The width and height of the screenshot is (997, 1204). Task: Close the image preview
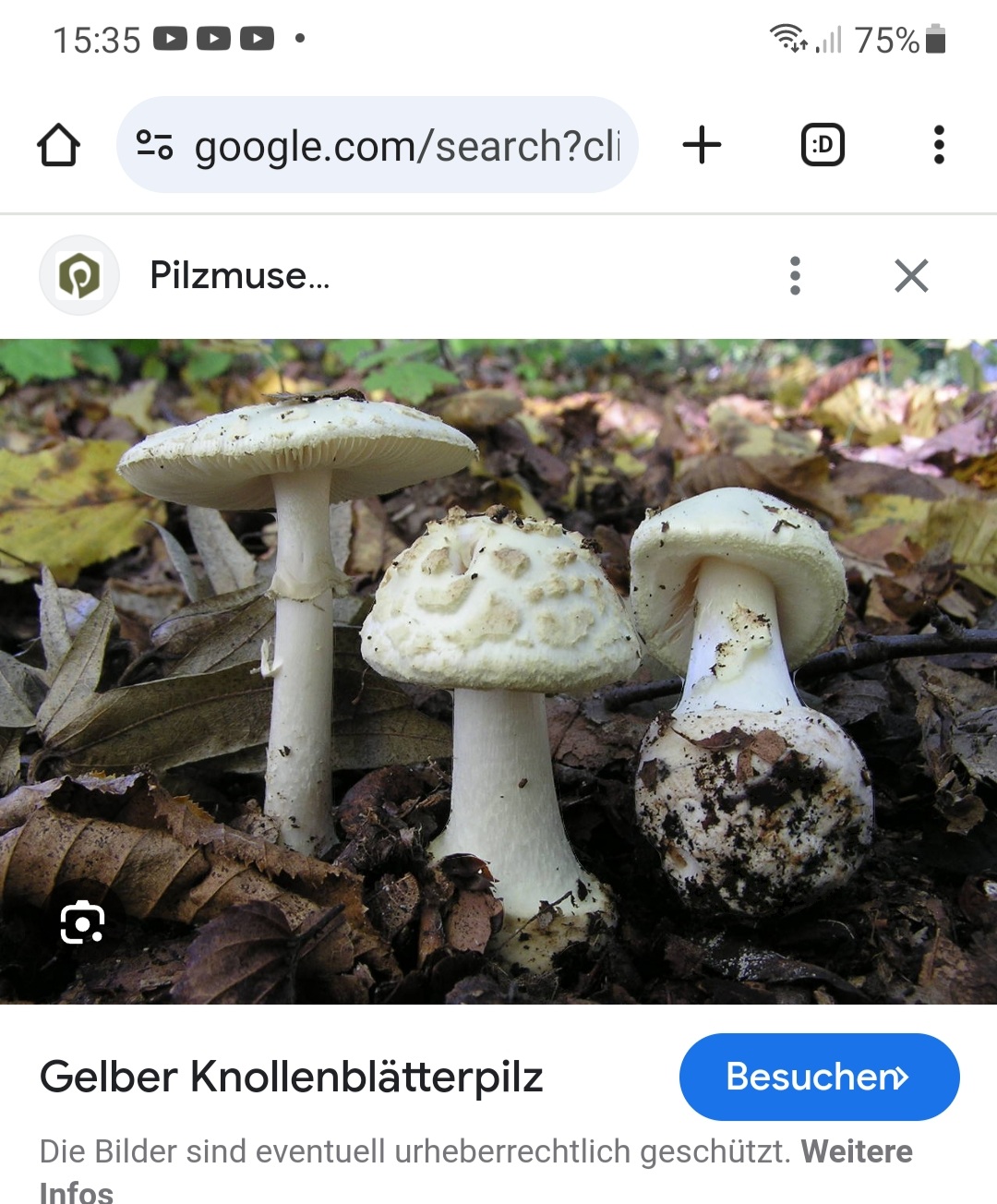click(x=911, y=275)
